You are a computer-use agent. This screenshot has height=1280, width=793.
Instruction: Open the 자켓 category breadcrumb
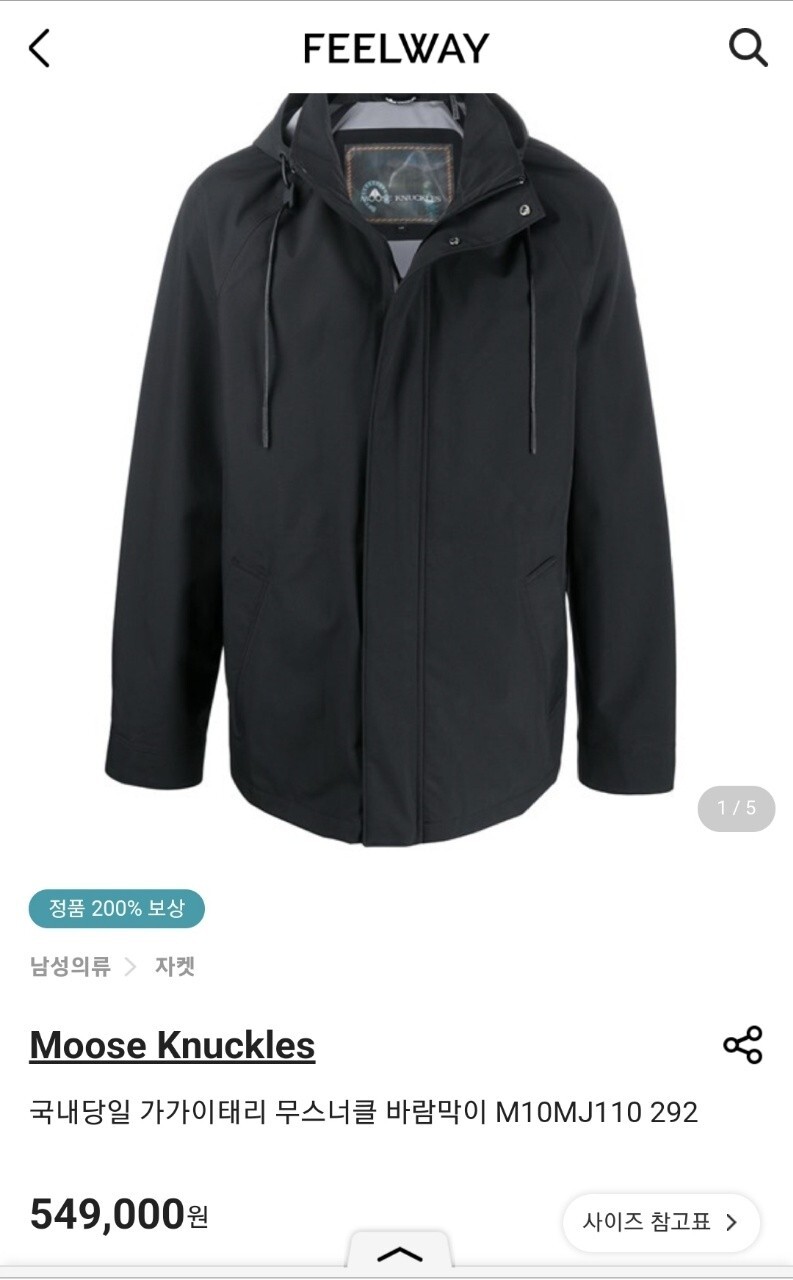pyautogui.click(x=174, y=966)
